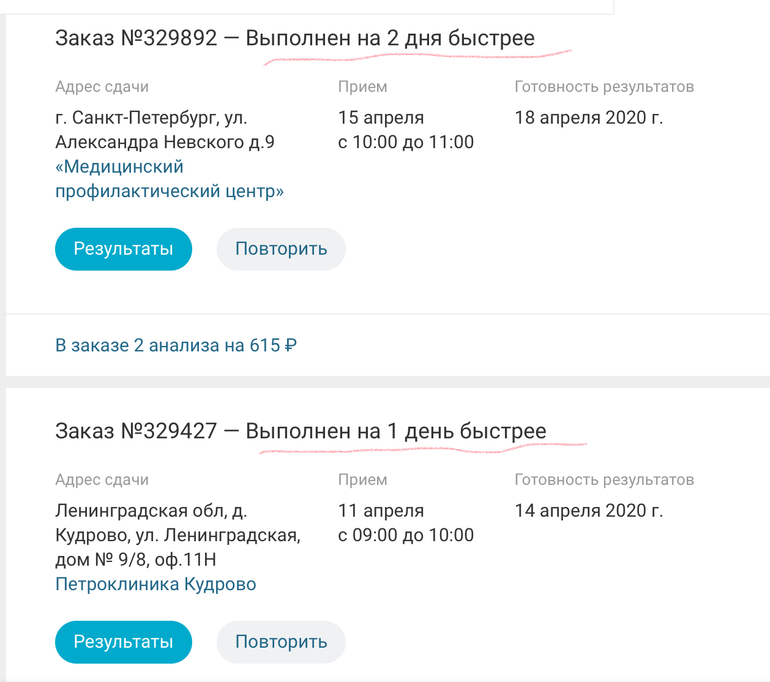Viewport: 770px width, 682px height.
Task: Repeat order №329427
Action: (281, 642)
